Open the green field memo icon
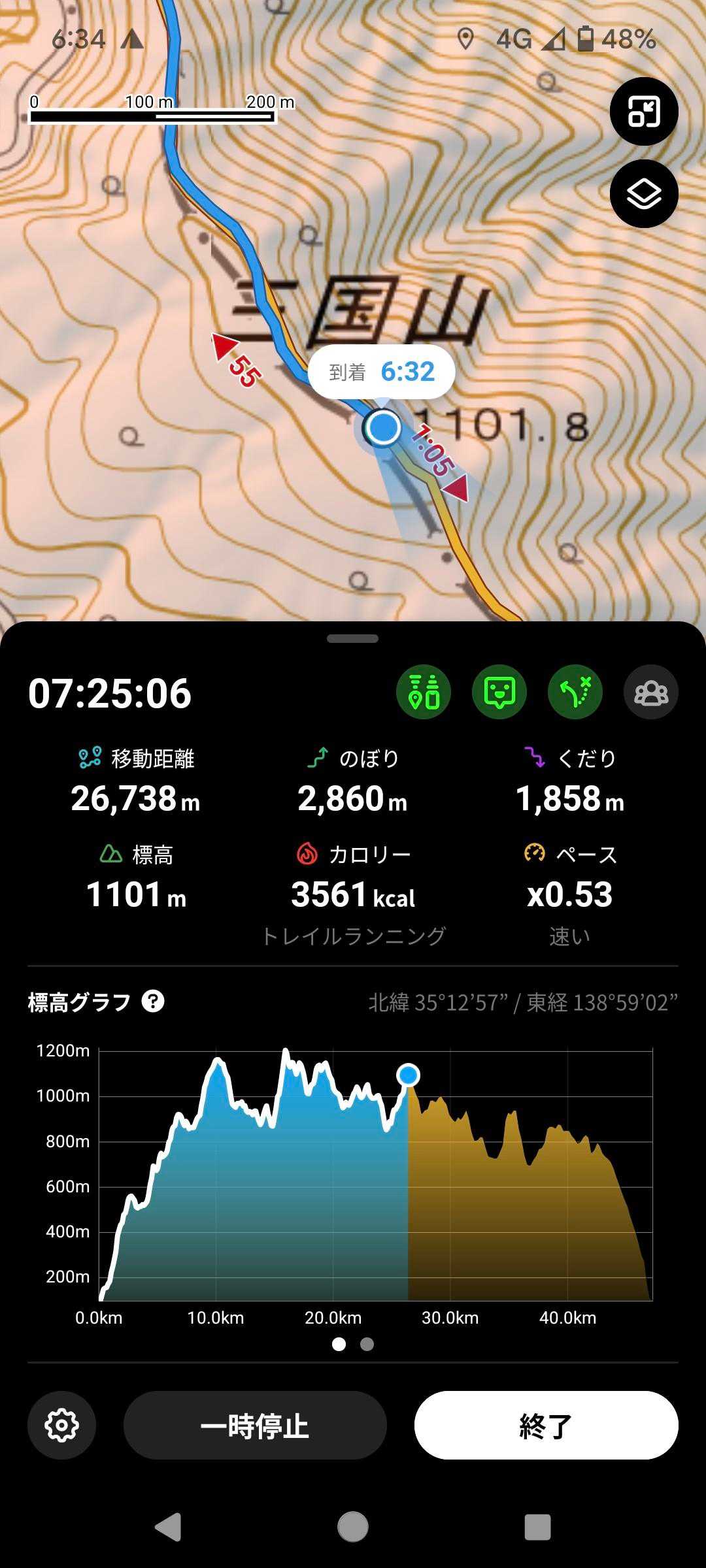The width and height of the screenshot is (706, 1568). tap(499, 693)
